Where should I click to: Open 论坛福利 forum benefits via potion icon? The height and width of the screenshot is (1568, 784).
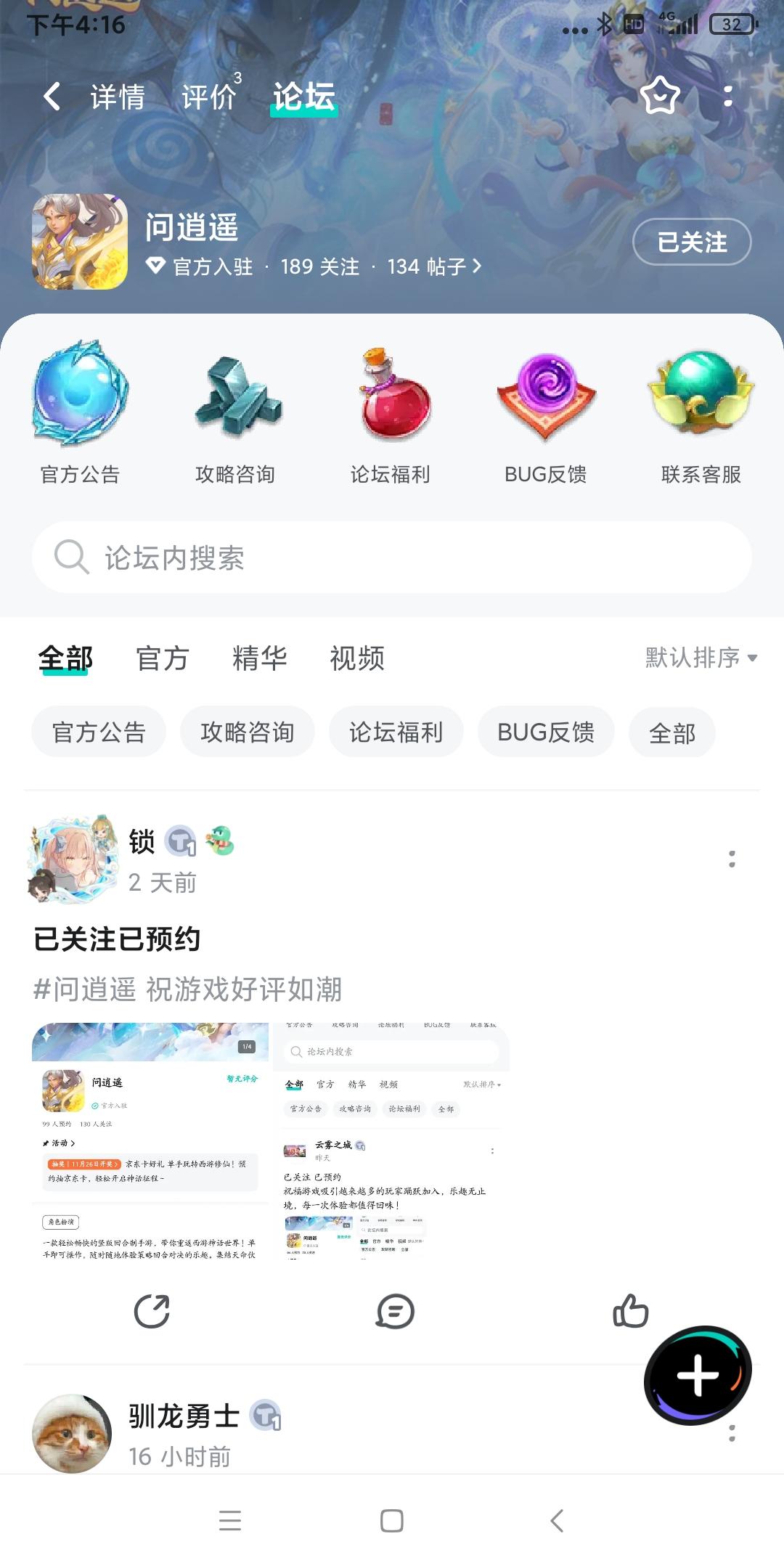click(x=392, y=403)
